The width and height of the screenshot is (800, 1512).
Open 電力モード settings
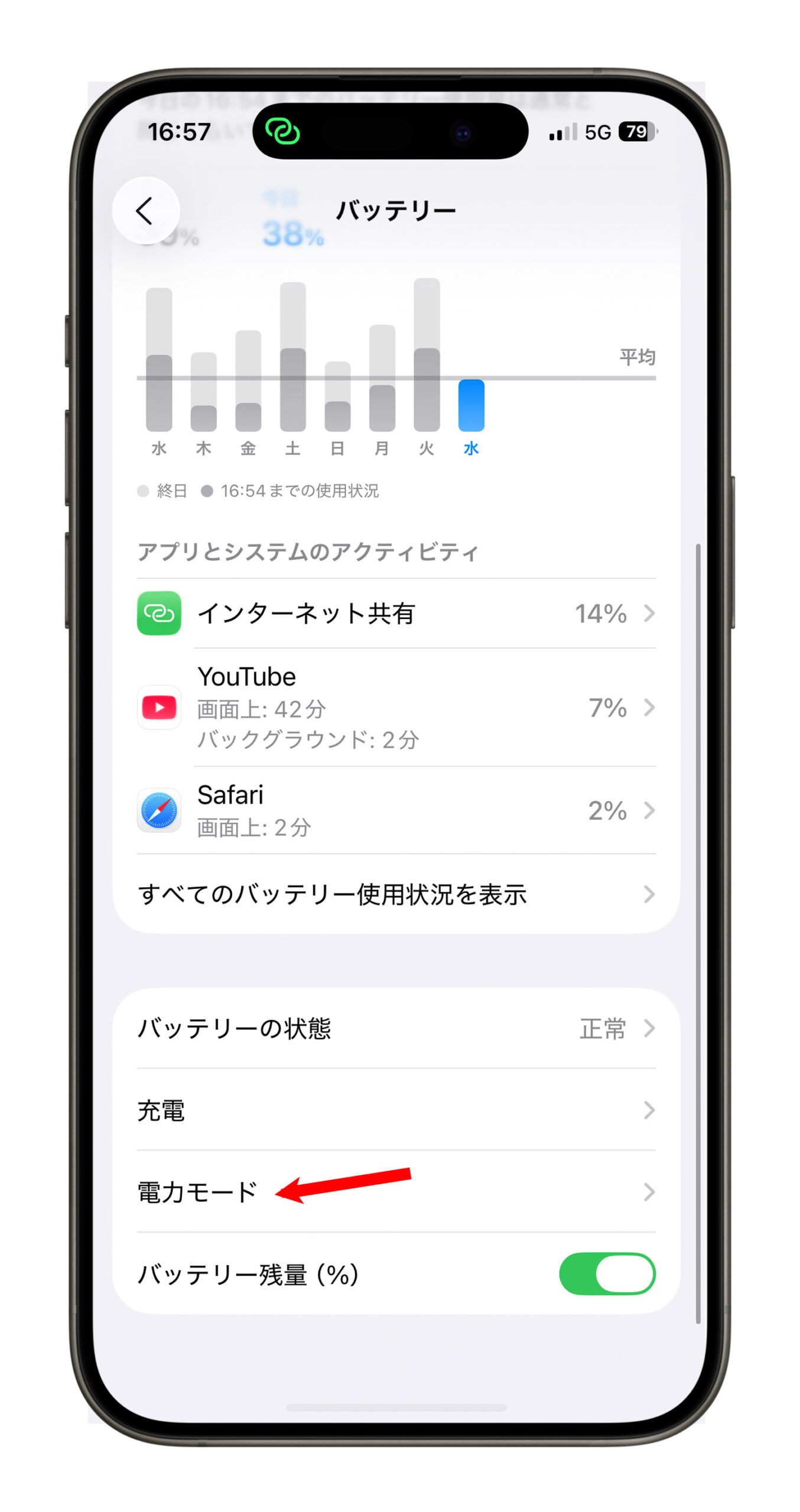coord(396,1192)
